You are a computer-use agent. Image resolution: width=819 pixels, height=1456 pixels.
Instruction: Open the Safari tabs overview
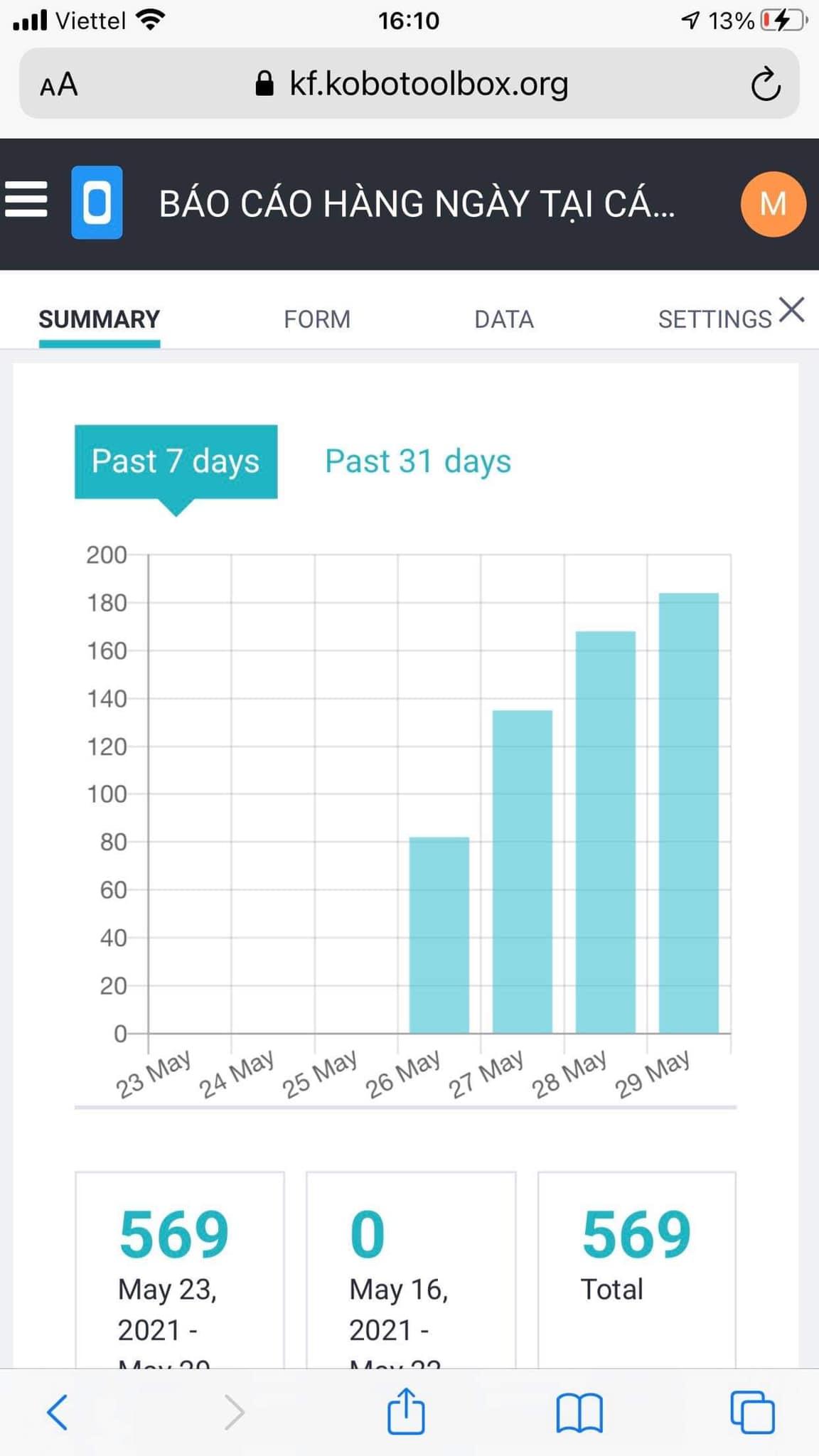752,1412
